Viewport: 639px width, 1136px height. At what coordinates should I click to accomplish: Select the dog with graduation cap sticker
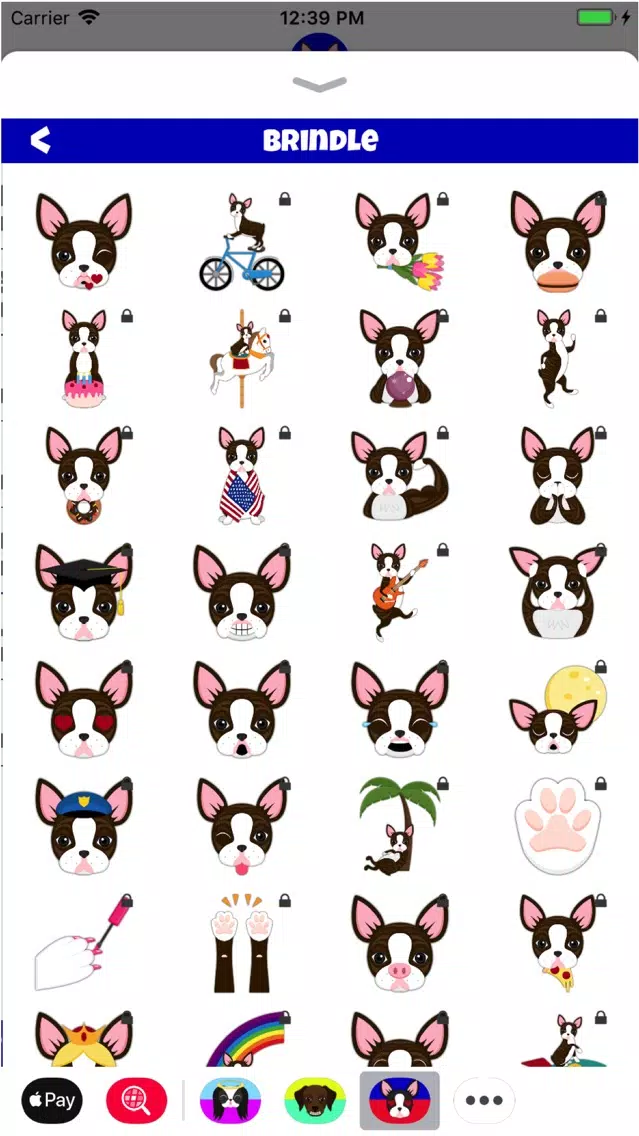(x=83, y=592)
